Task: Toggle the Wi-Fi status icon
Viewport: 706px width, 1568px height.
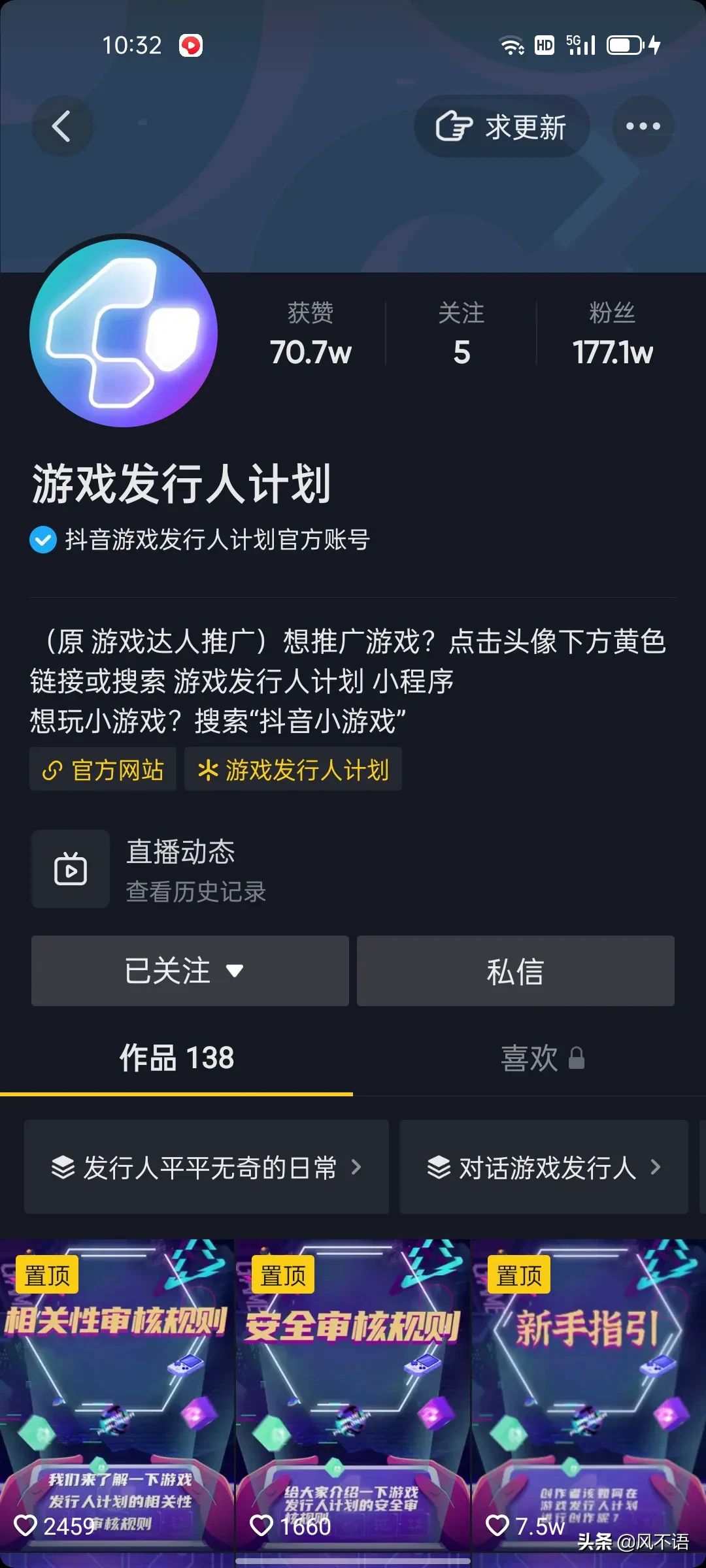Action: [x=511, y=45]
